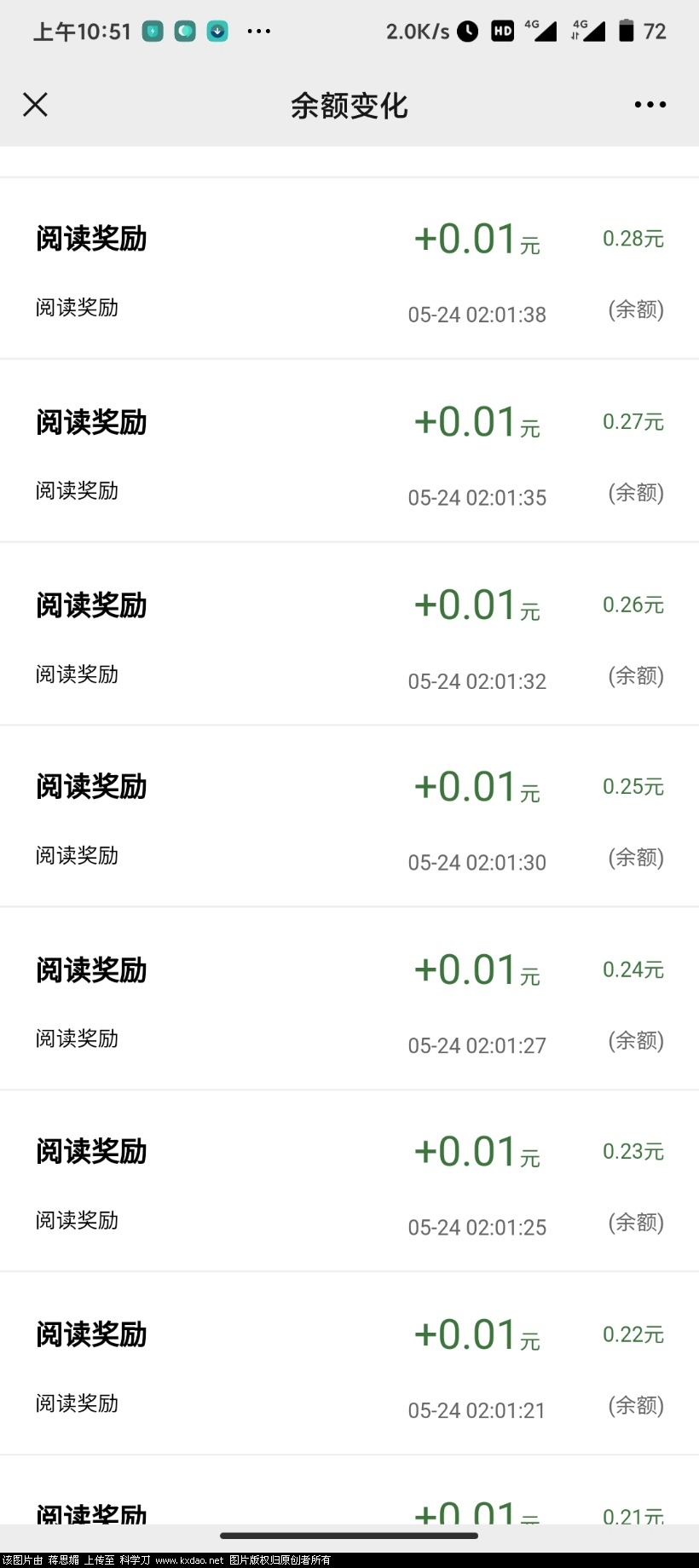Open the more options menu at top right
Screen dimensions: 699x1568
tap(649, 104)
